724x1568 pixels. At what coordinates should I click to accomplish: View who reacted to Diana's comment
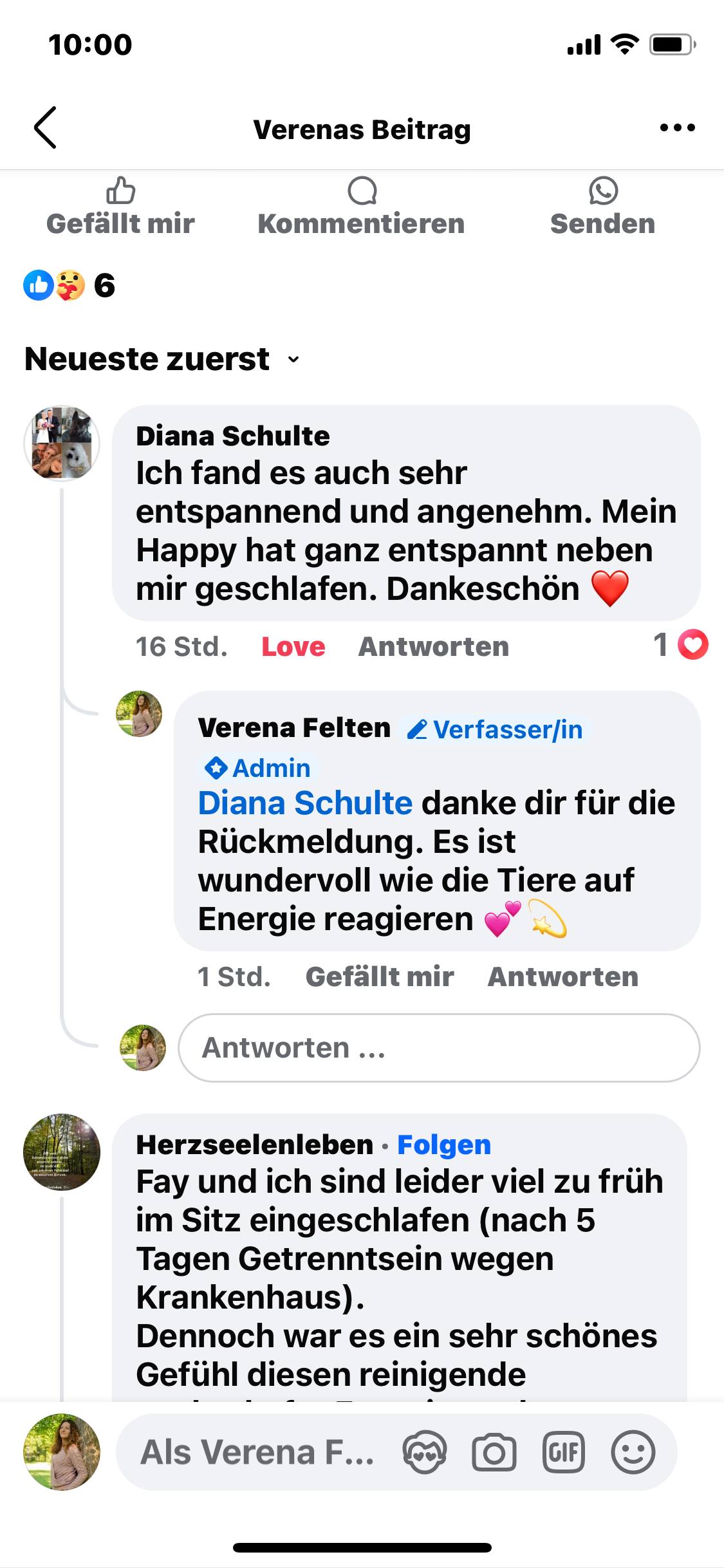[681, 645]
